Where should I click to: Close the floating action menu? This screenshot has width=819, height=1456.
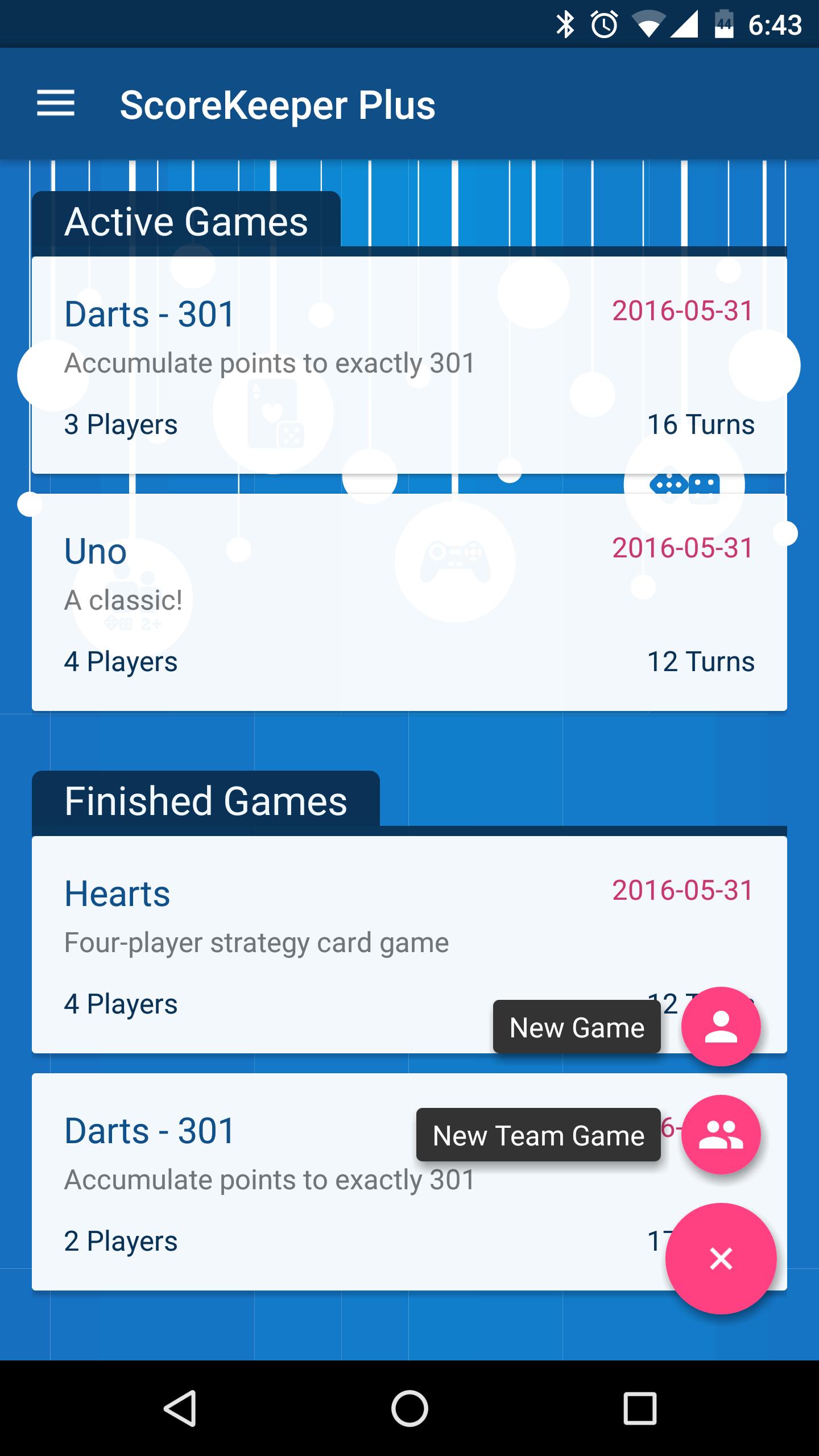(x=721, y=1259)
